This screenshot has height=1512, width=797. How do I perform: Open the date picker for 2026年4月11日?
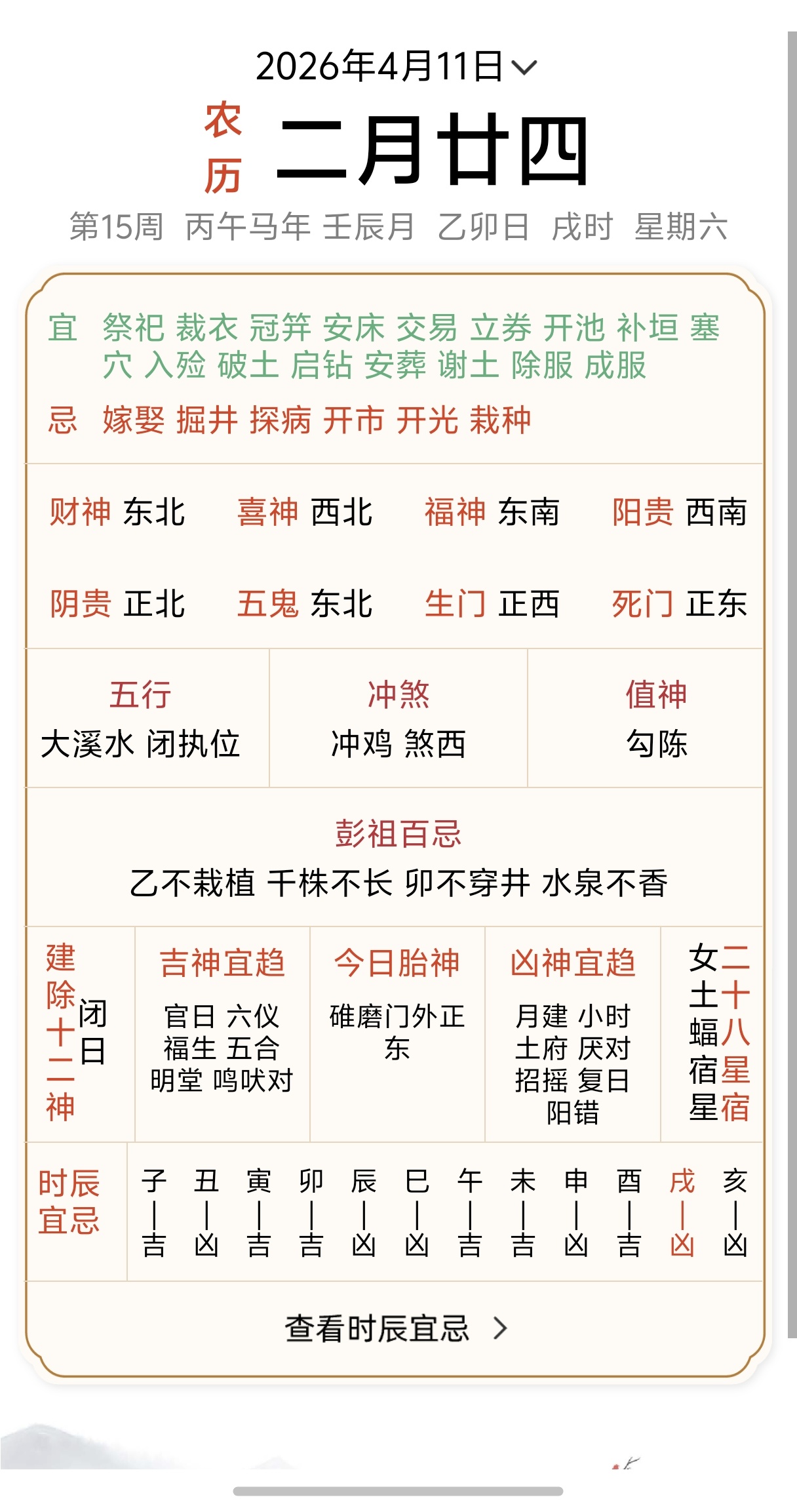(396, 66)
